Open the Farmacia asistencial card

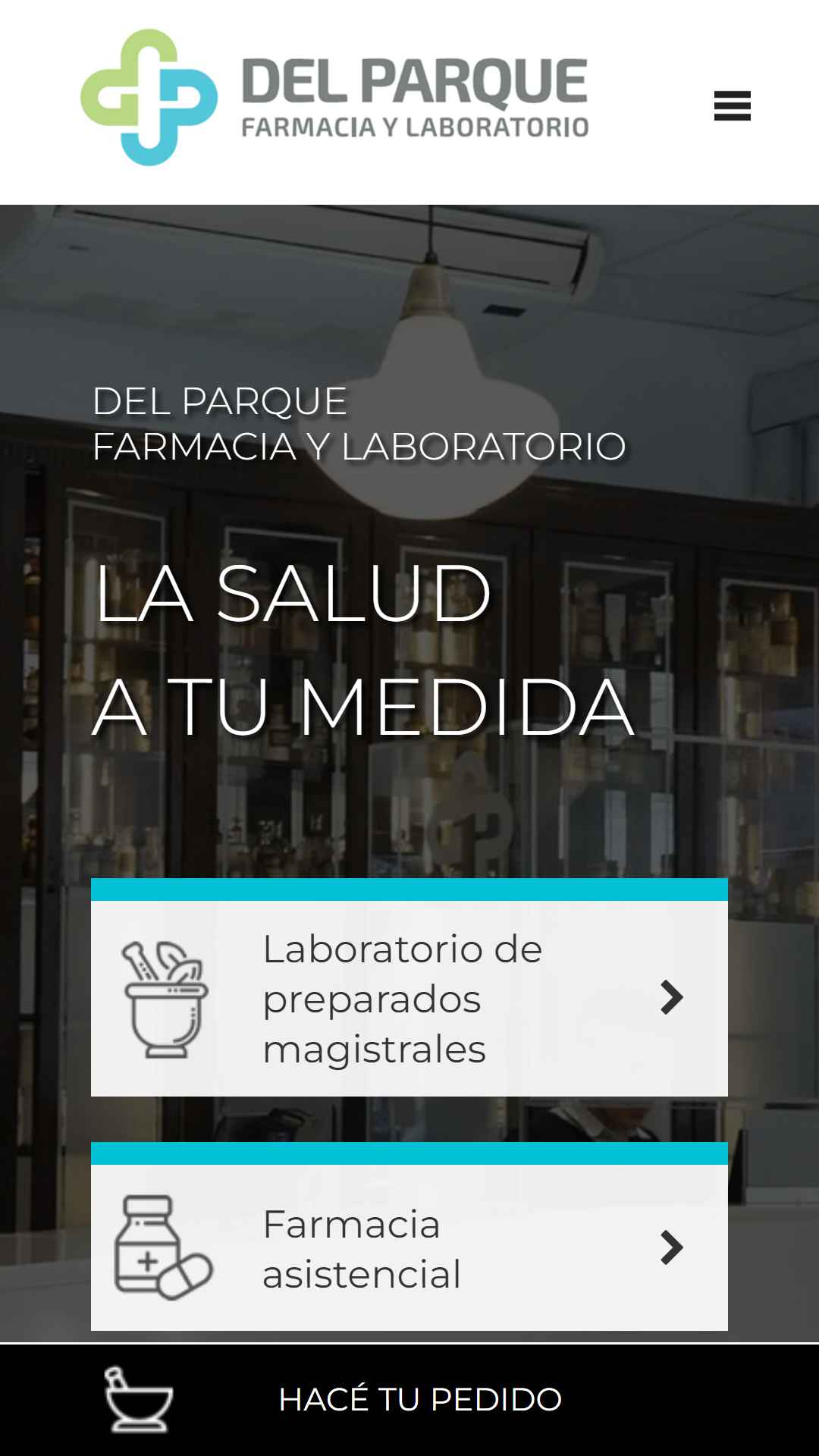click(x=409, y=1247)
